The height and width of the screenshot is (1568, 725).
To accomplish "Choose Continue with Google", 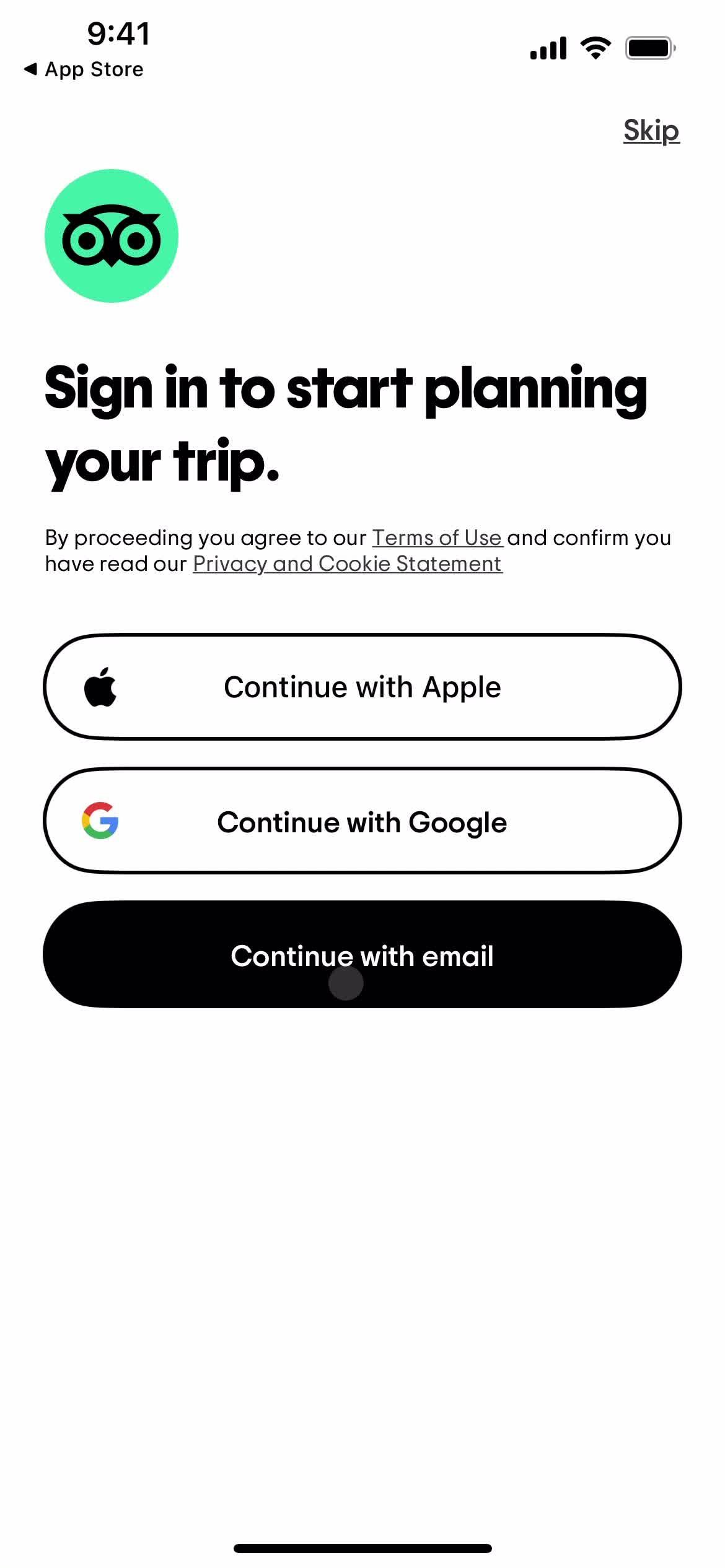I will coord(362,821).
